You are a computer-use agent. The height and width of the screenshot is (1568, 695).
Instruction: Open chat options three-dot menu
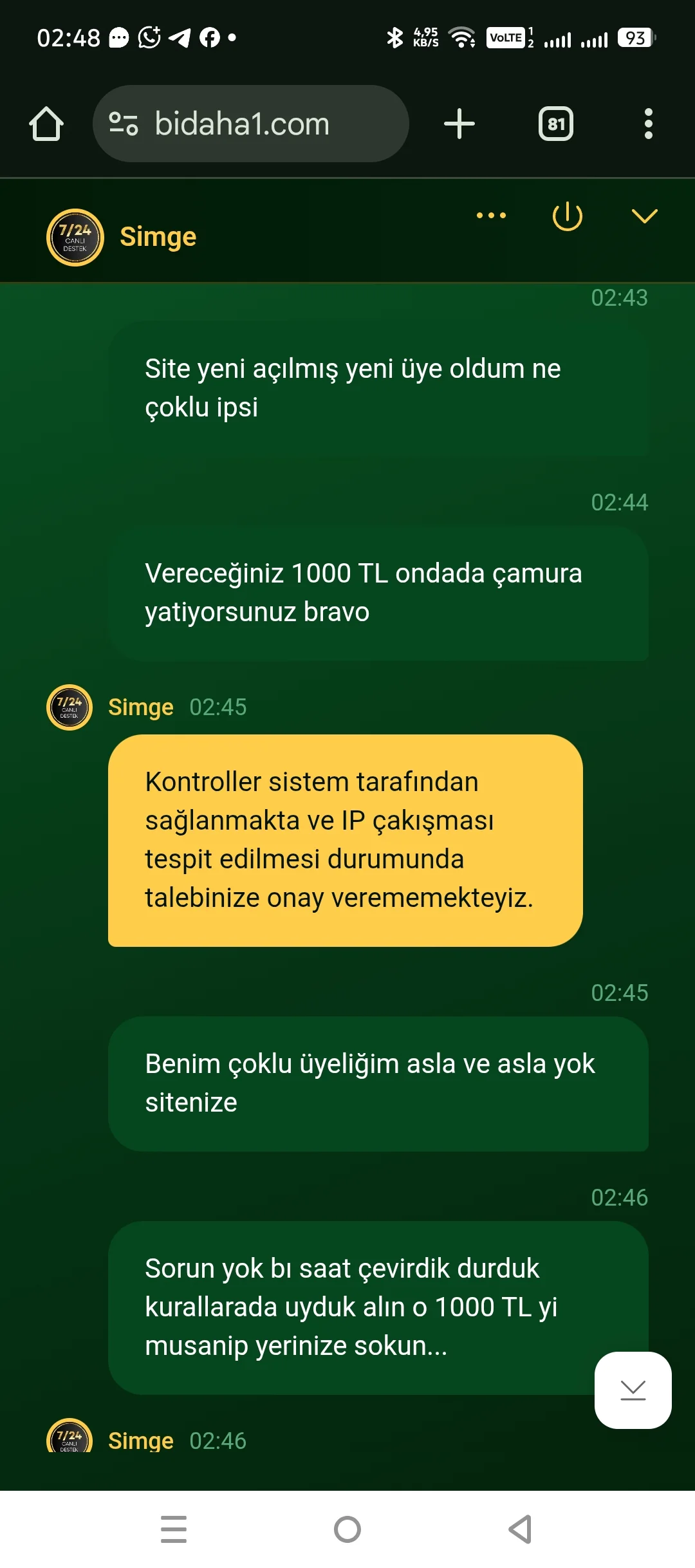(x=491, y=216)
